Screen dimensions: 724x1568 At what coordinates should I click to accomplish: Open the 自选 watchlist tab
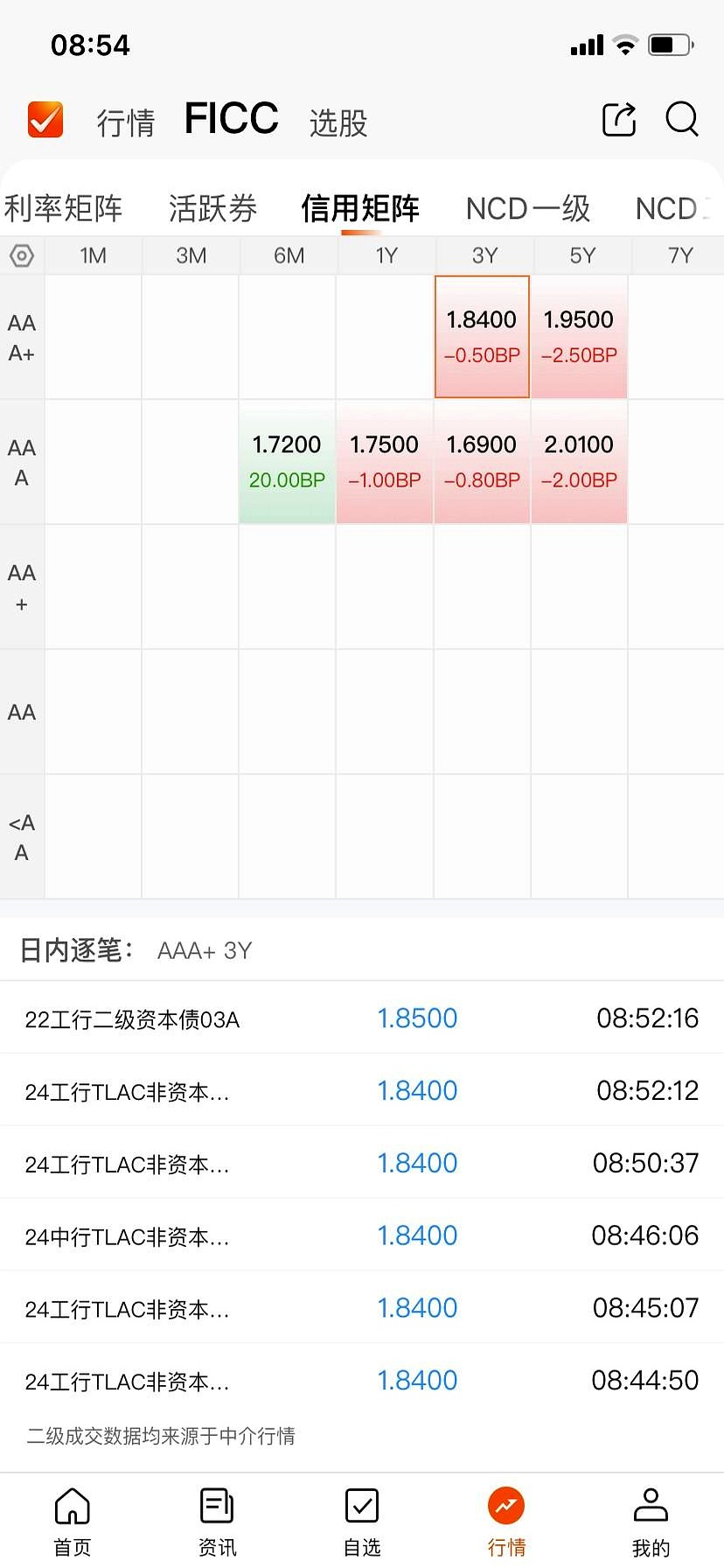(362, 1521)
